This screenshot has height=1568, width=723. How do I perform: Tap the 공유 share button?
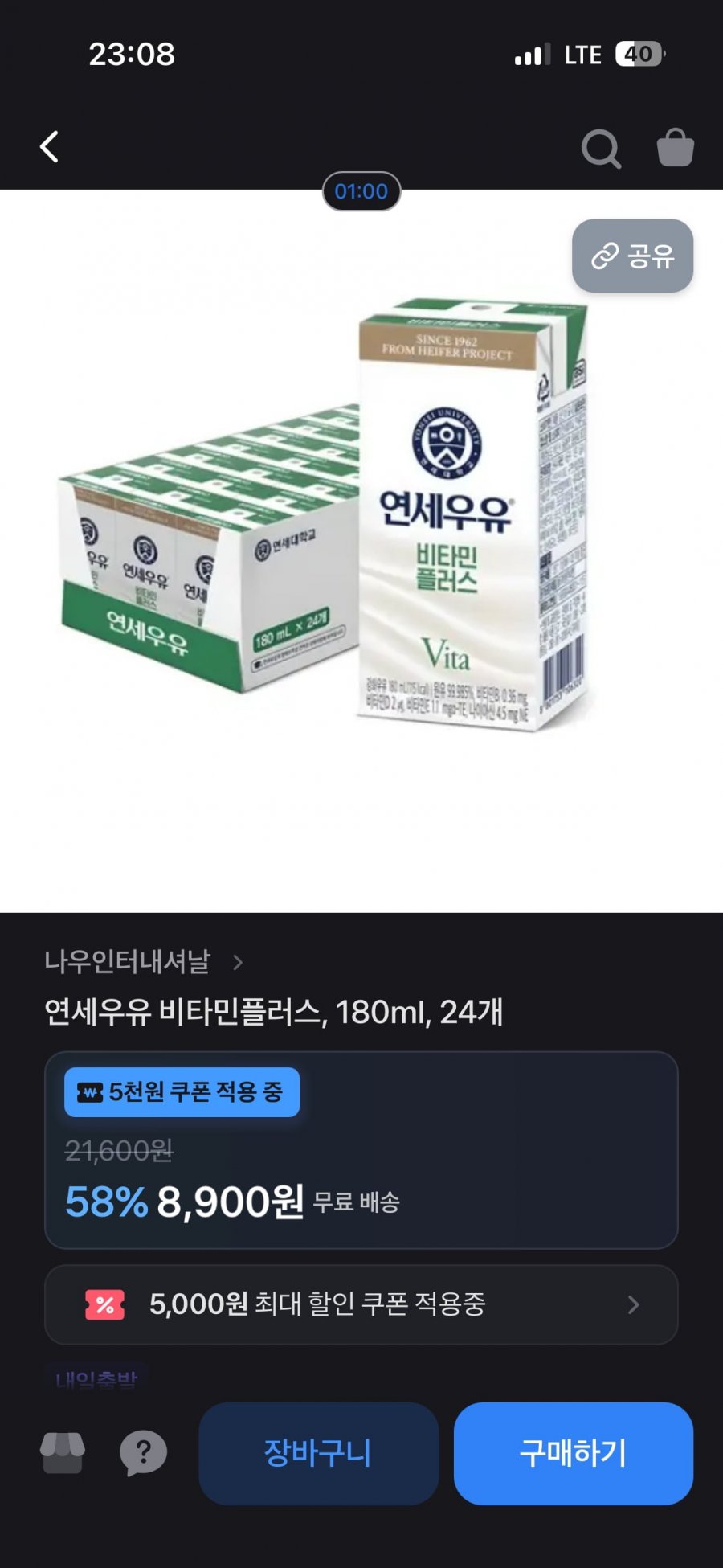632,256
